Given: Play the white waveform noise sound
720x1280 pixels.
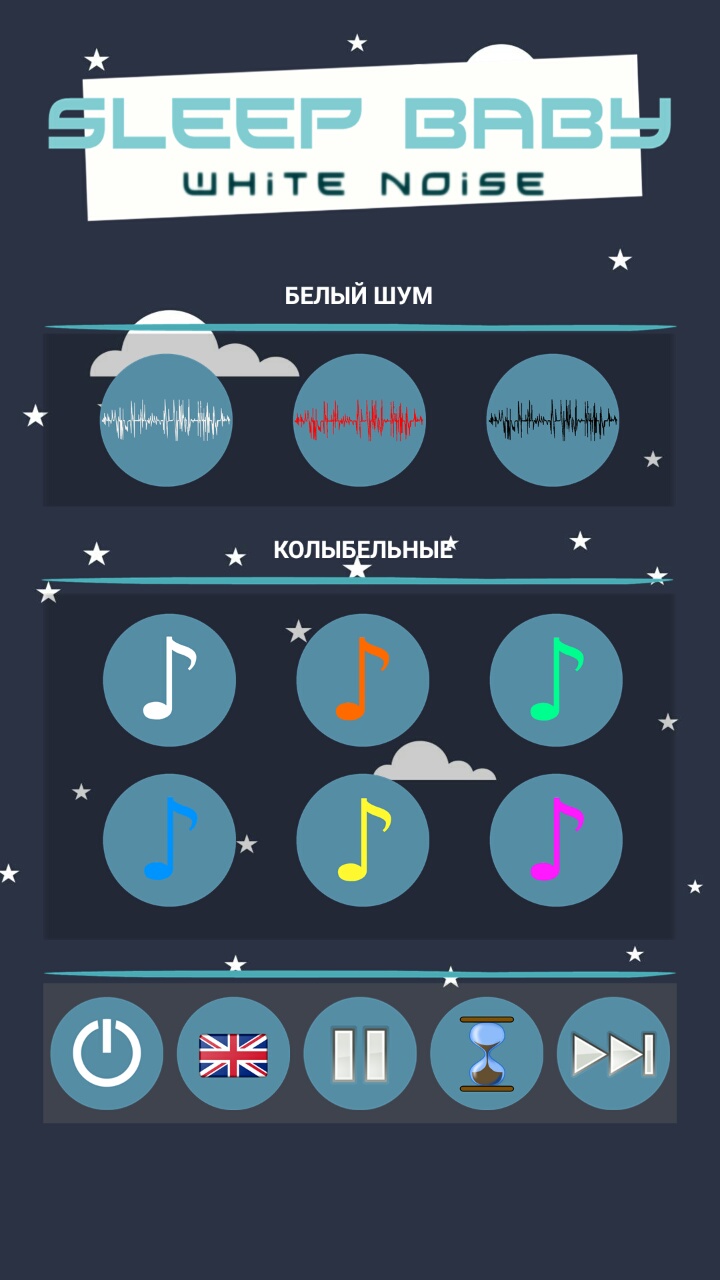Looking at the screenshot, I should (166, 420).
